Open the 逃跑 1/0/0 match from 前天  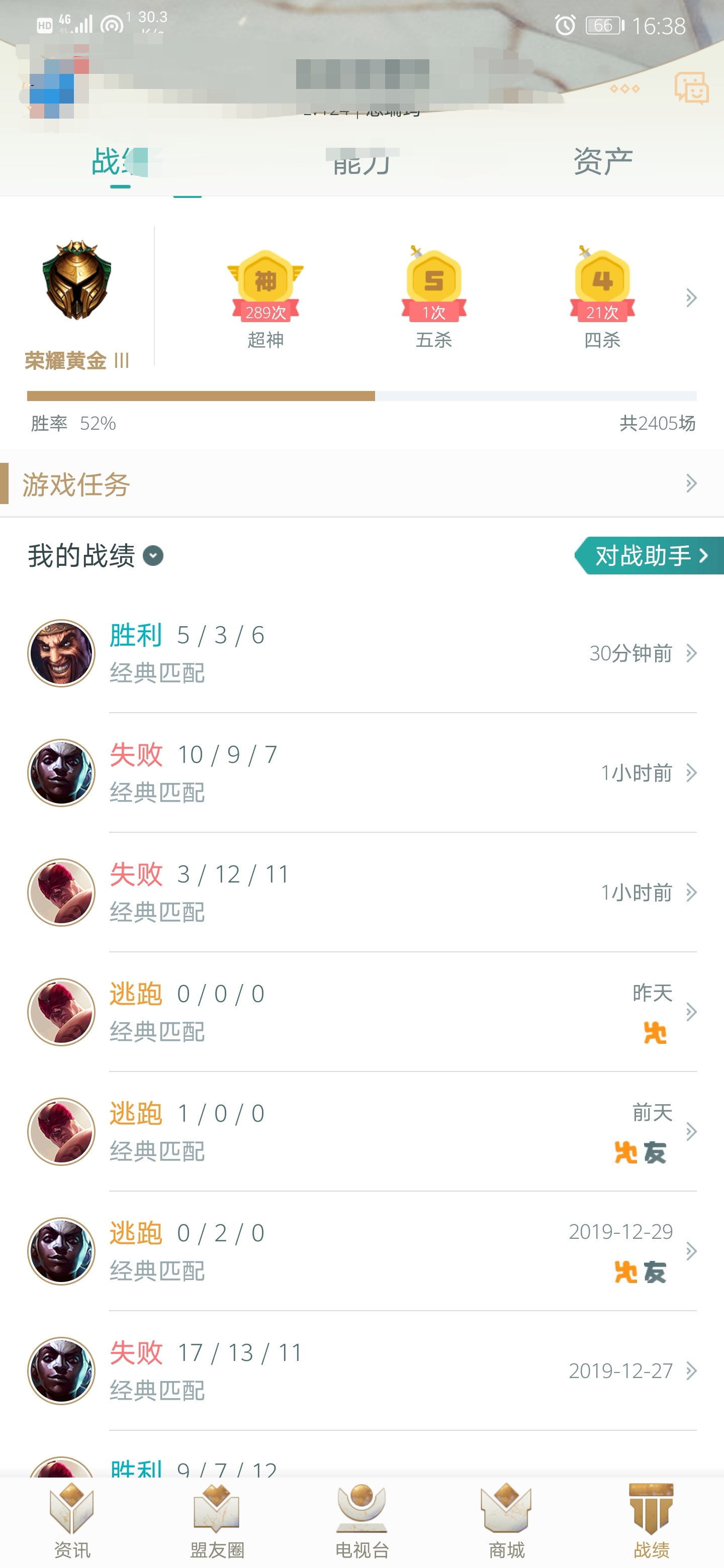tap(361, 1132)
